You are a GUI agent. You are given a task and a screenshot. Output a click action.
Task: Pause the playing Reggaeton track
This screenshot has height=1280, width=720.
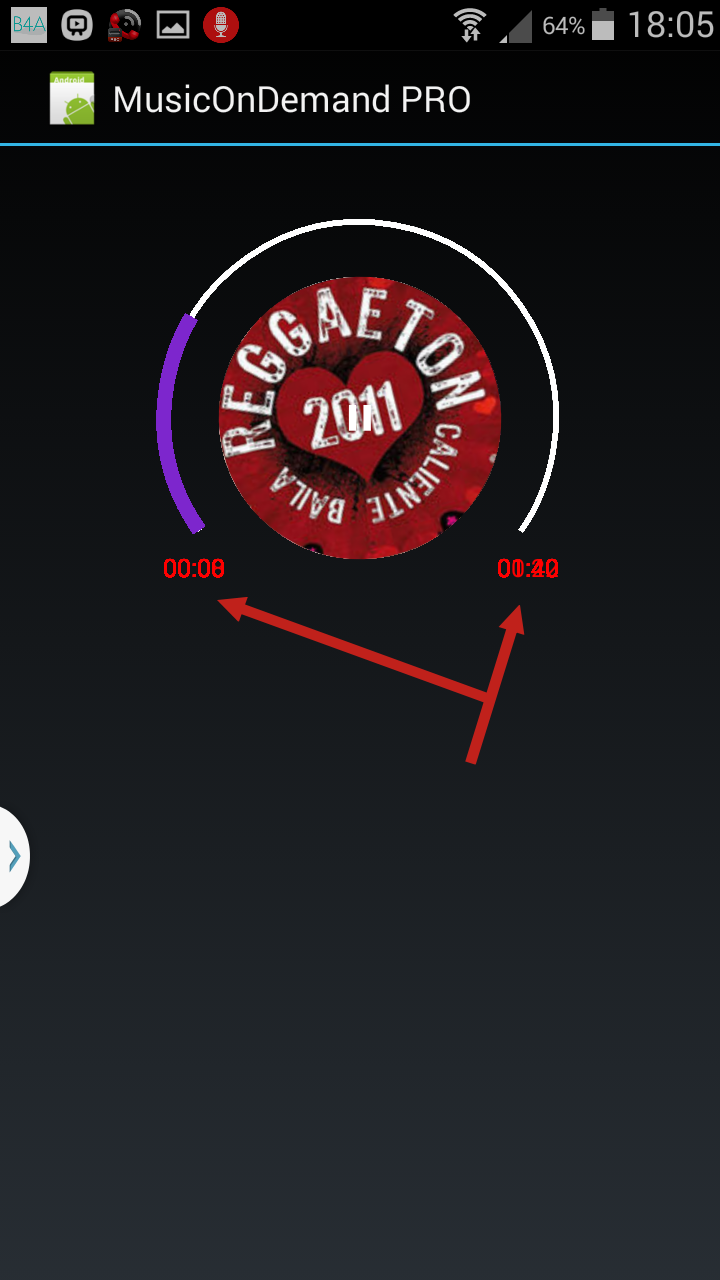[x=360, y=418]
